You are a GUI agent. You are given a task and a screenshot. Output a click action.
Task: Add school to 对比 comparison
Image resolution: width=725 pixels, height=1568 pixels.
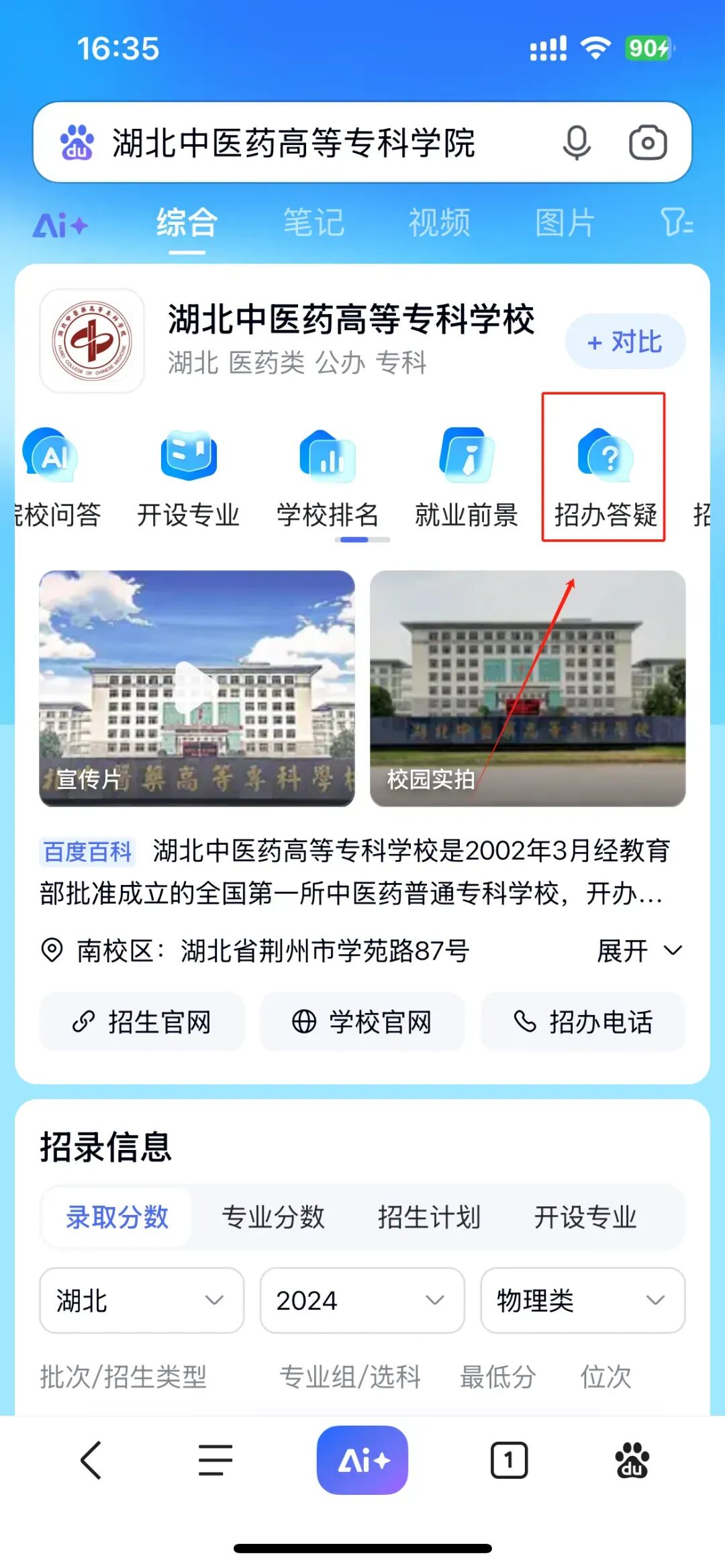click(x=624, y=342)
